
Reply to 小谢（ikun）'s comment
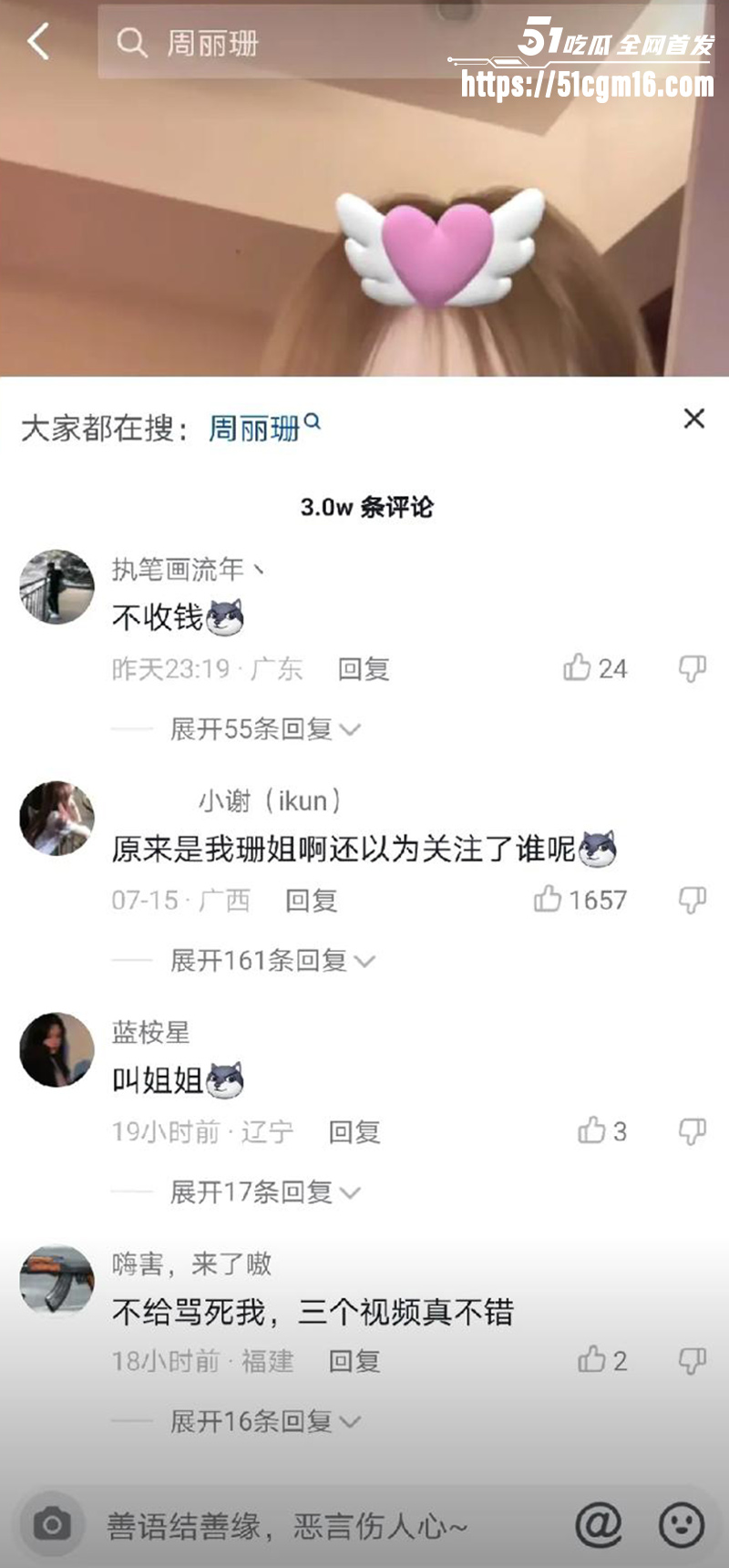point(311,901)
